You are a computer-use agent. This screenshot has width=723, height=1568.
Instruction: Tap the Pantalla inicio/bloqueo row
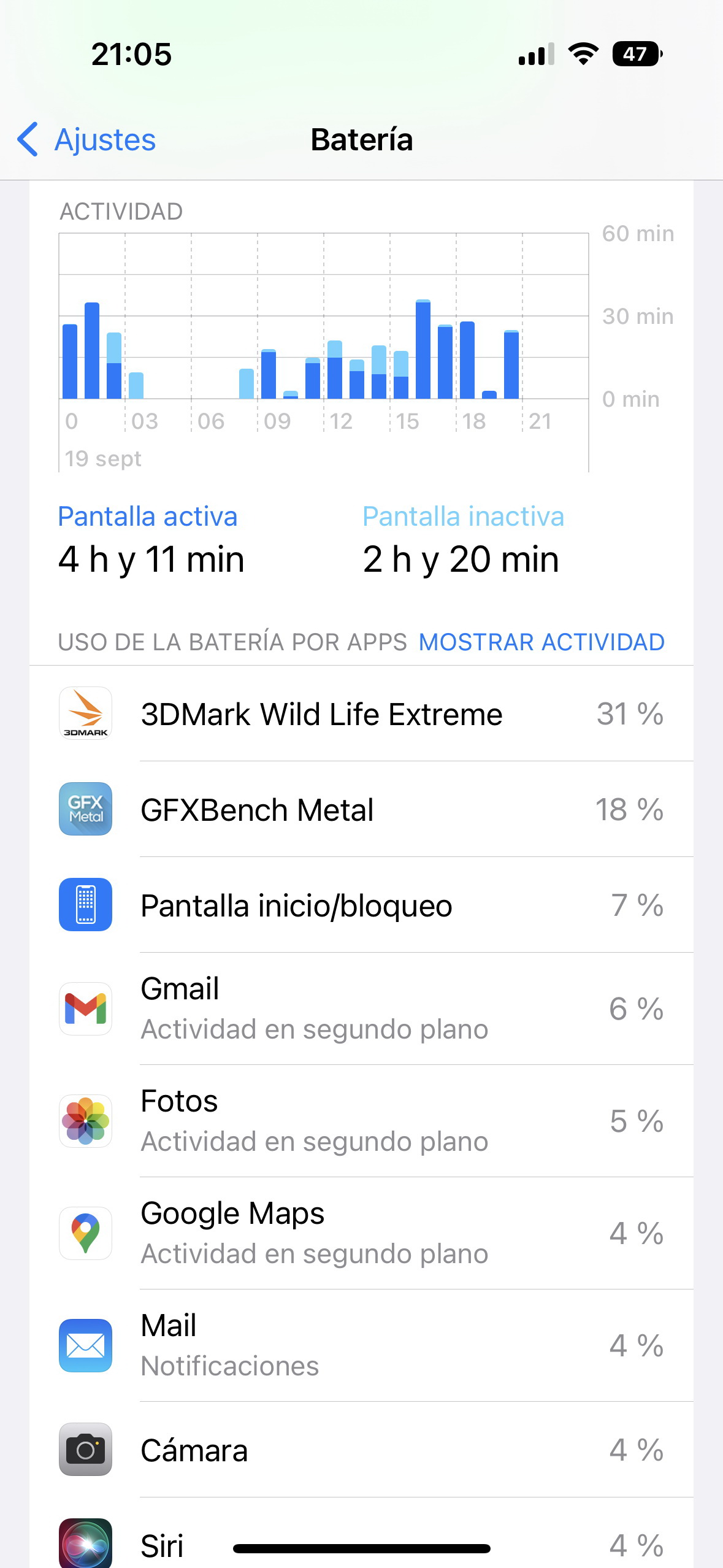[x=361, y=905]
